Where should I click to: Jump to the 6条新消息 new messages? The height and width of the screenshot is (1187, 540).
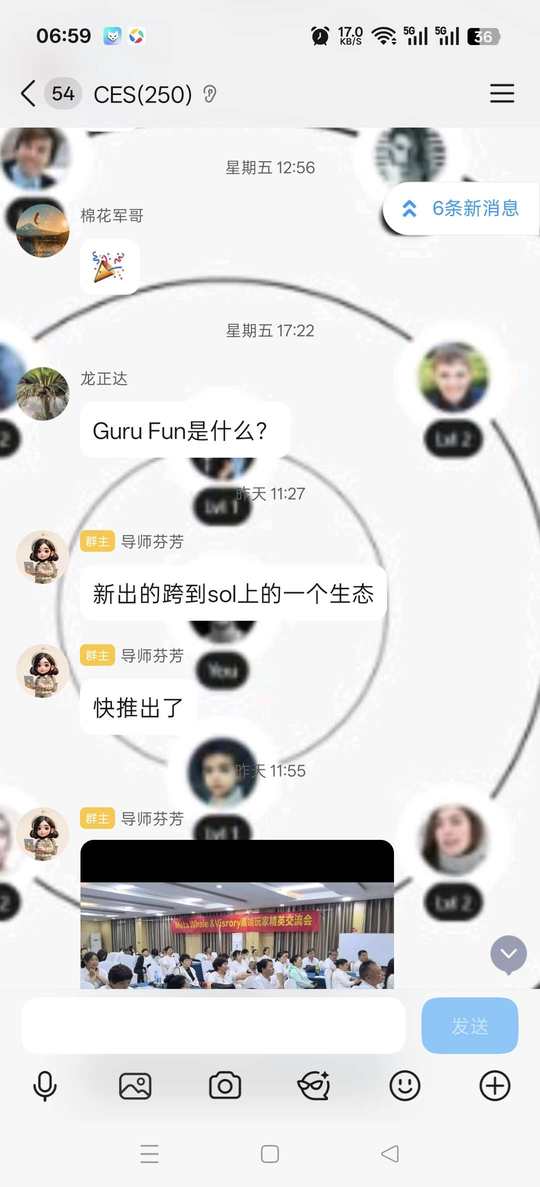(462, 209)
